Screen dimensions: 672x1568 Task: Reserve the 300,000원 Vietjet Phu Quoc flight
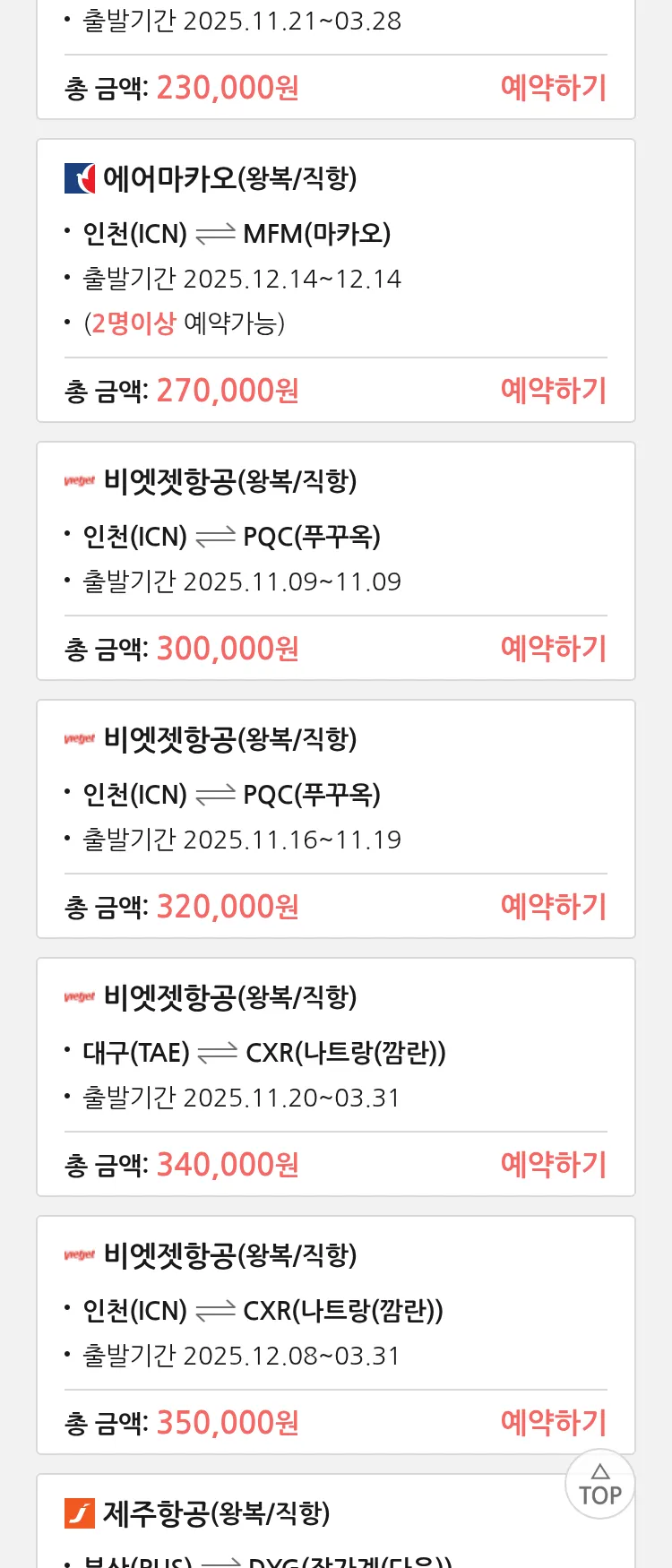click(x=553, y=649)
